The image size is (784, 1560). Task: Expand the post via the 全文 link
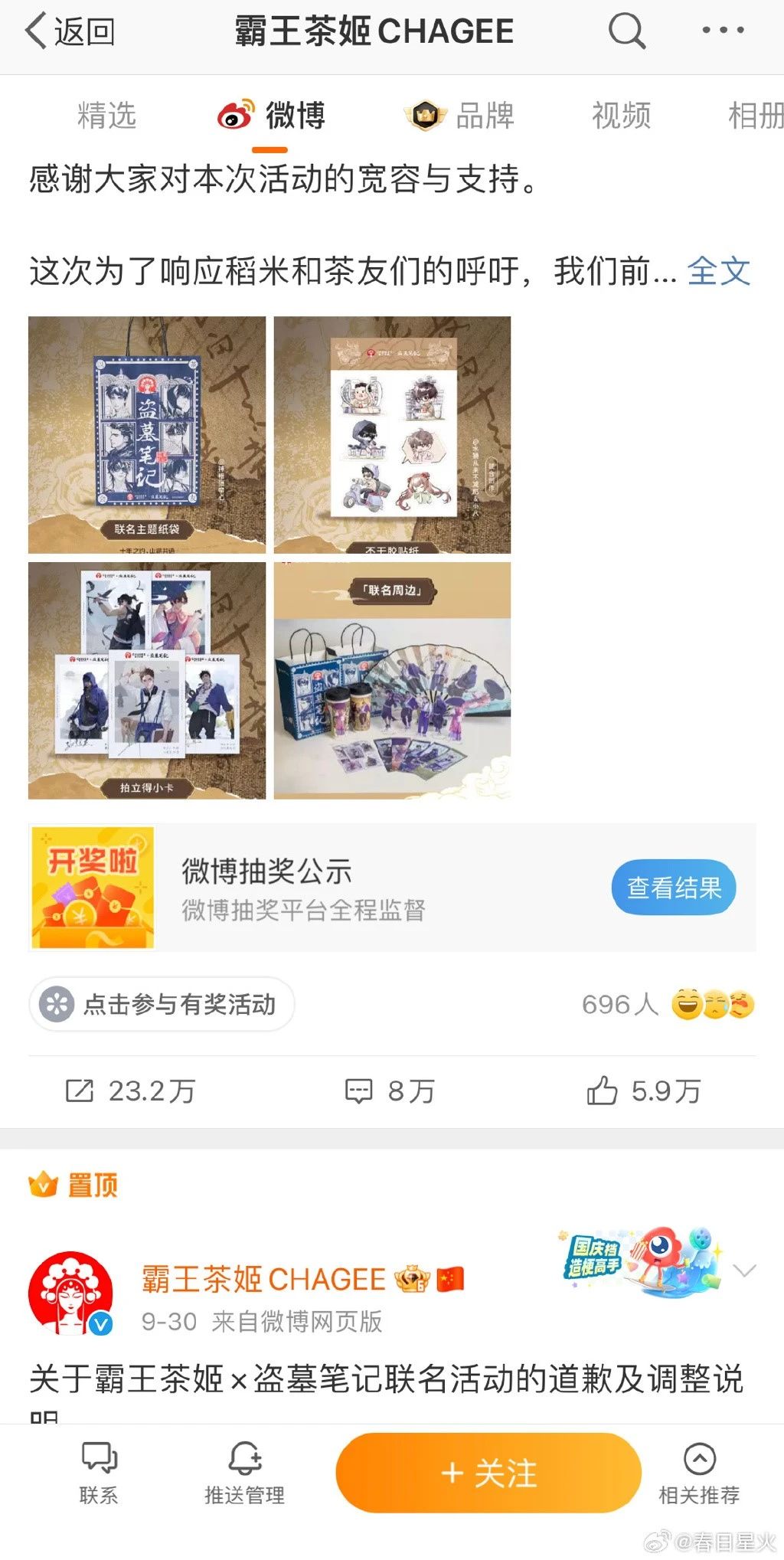(719, 271)
